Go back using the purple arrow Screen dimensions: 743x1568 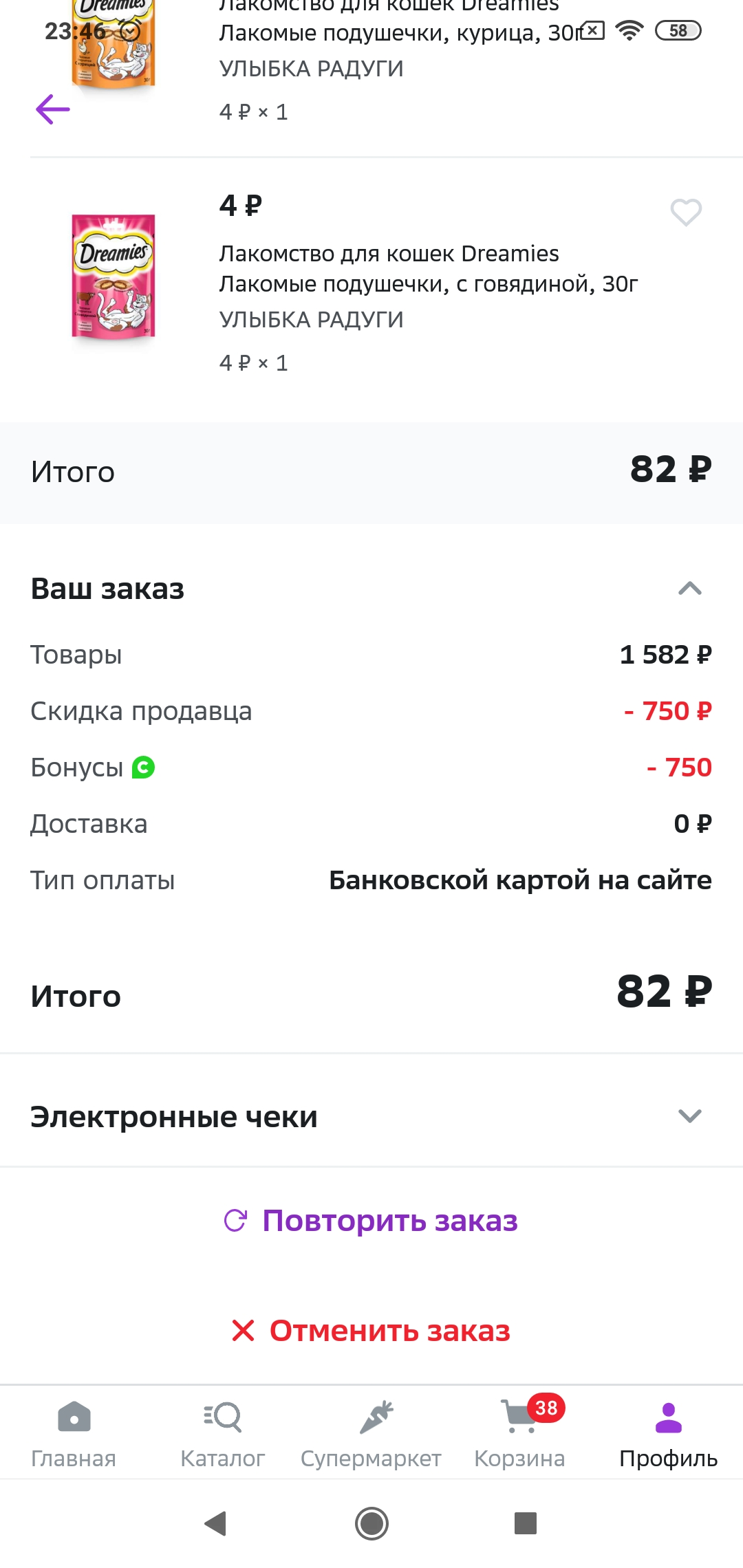coord(53,109)
